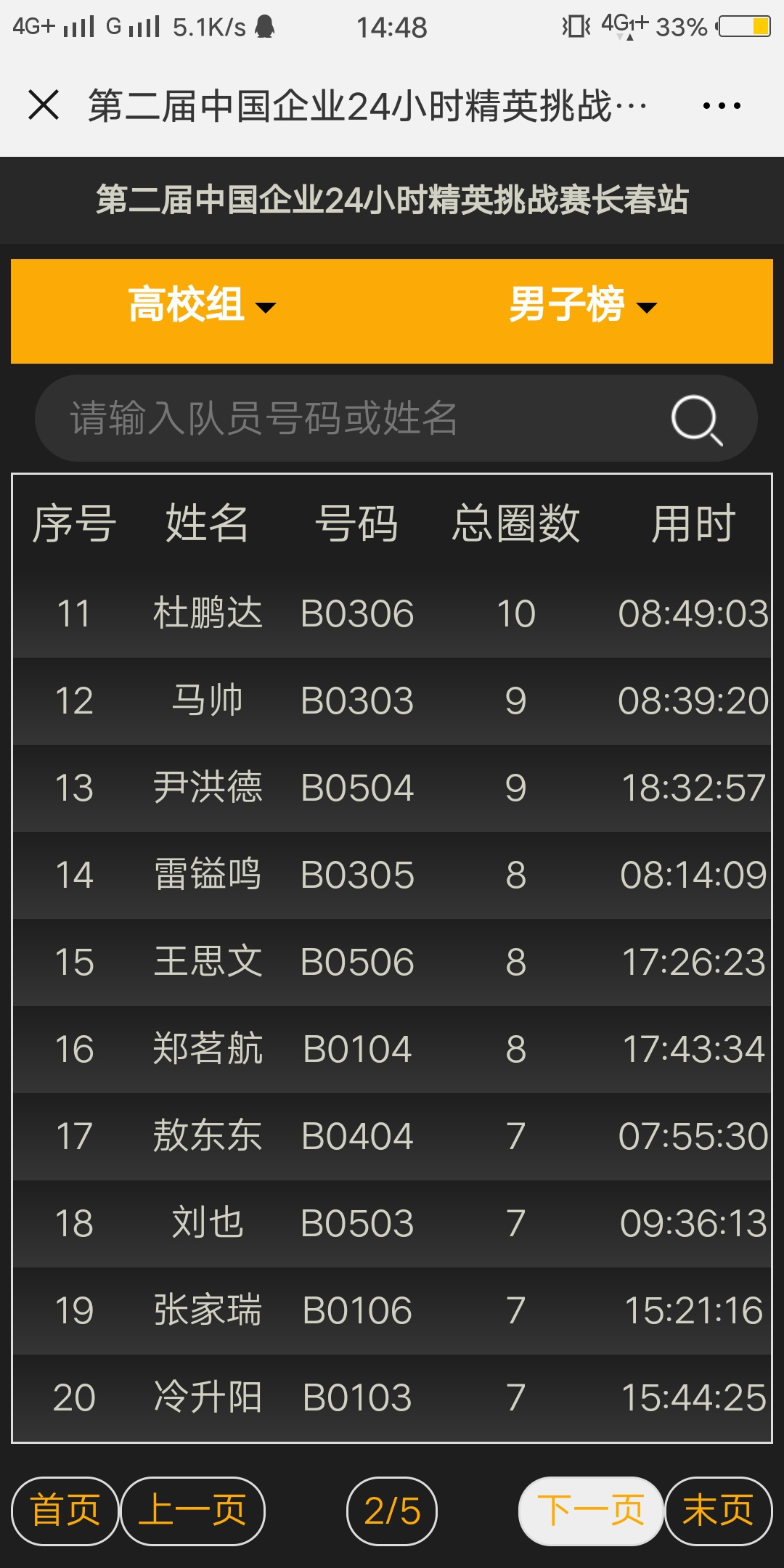Viewport: 784px width, 1568px height.
Task: Go to 下一页 next page
Action: [x=591, y=1511]
